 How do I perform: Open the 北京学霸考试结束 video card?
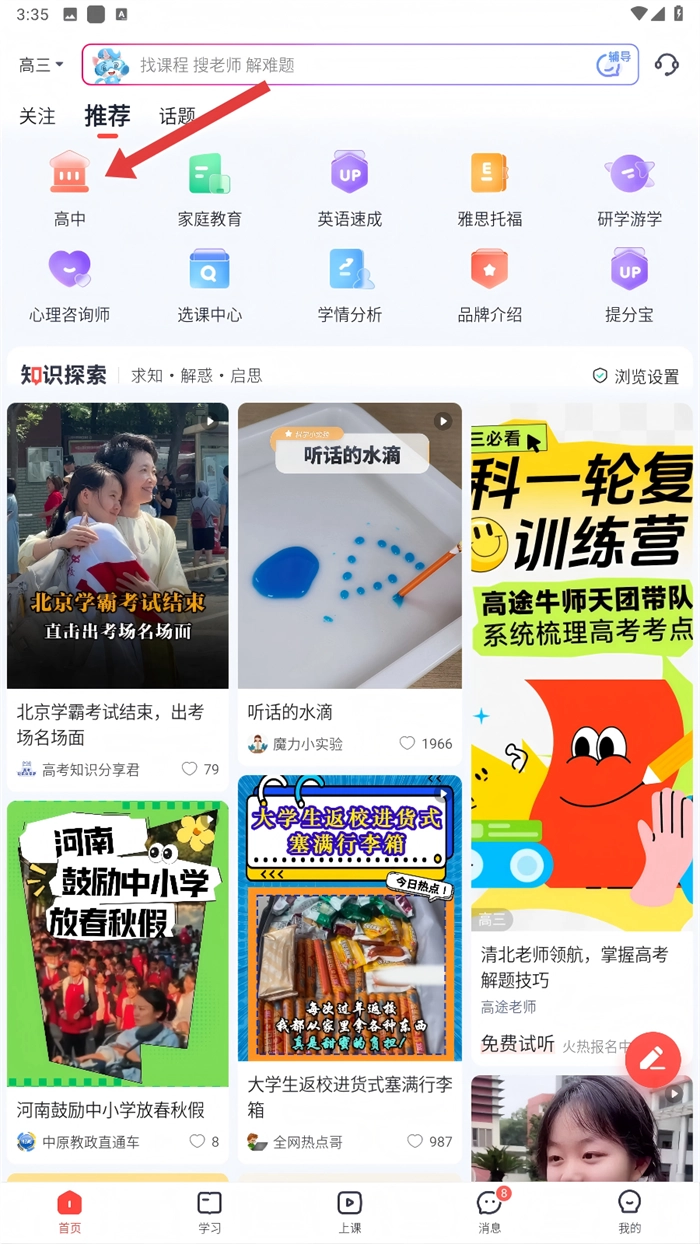point(118,560)
